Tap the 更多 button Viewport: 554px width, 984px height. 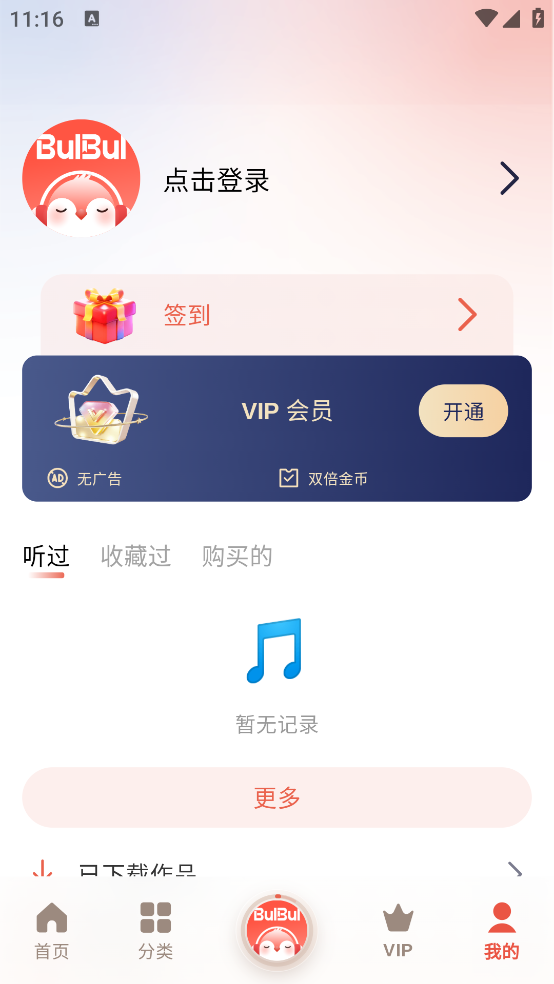coord(277,798)
